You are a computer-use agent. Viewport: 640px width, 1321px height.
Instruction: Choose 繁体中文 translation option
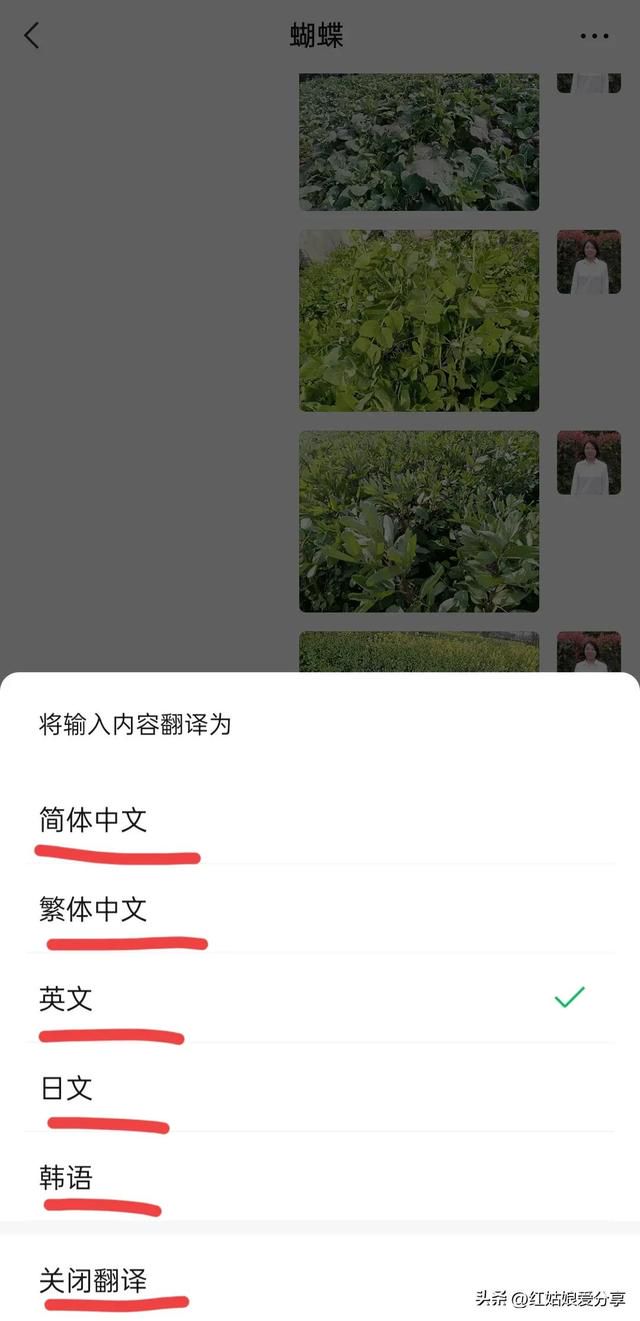pos(94,909)
